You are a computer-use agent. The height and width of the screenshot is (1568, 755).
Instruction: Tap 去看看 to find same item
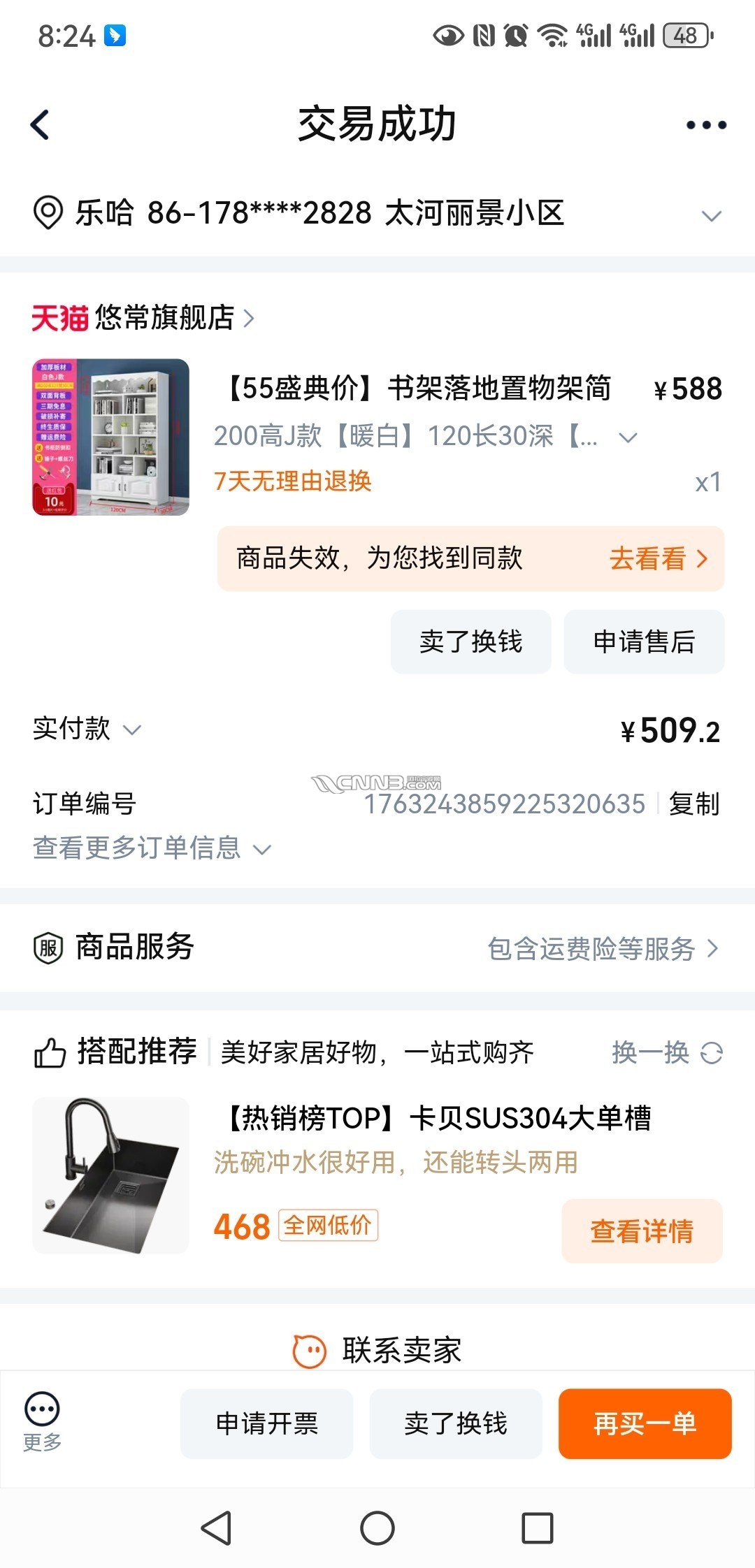tap(658, 558)
